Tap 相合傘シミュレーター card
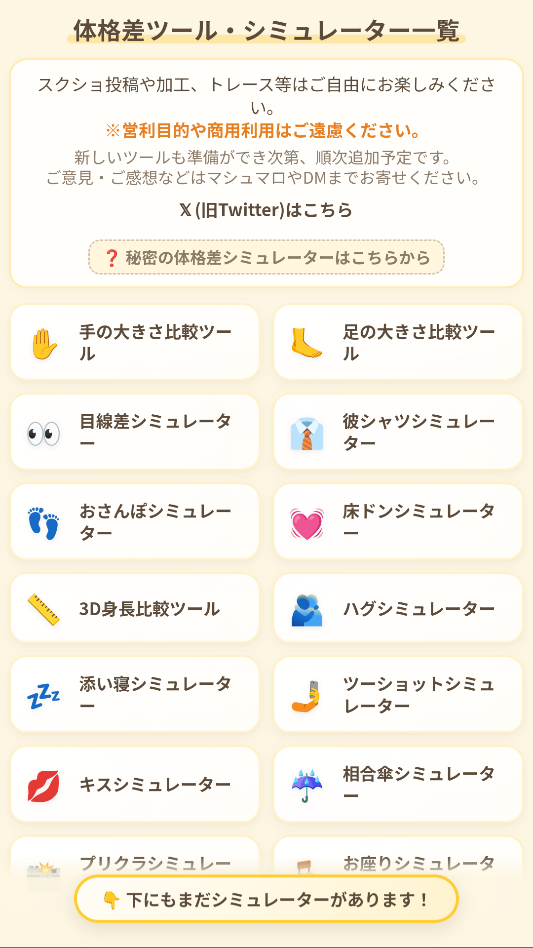533x948 pixels. tap(398, 784)
